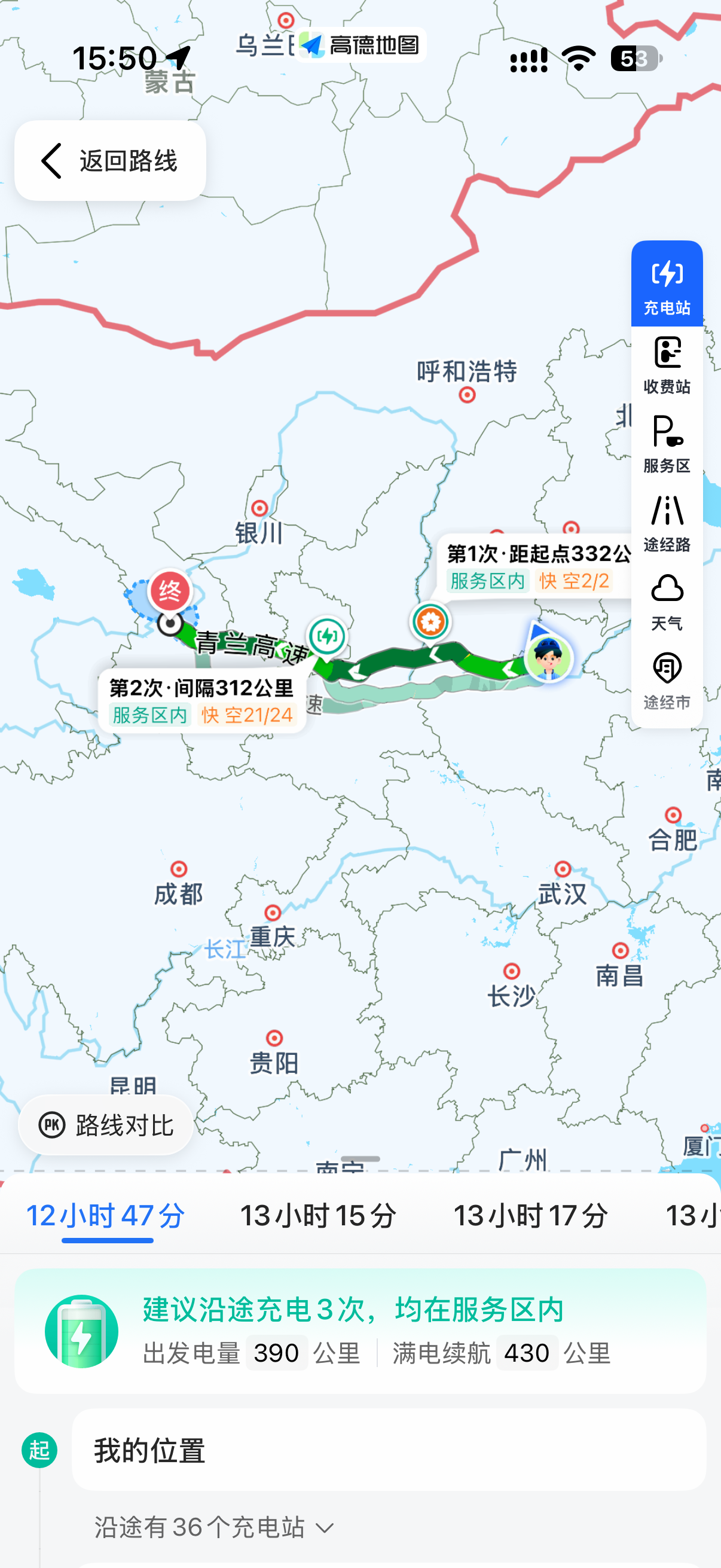Edit 满电续航 430 公里 value
This screenshot has width=721, height=1568.
coord(527,1353)
